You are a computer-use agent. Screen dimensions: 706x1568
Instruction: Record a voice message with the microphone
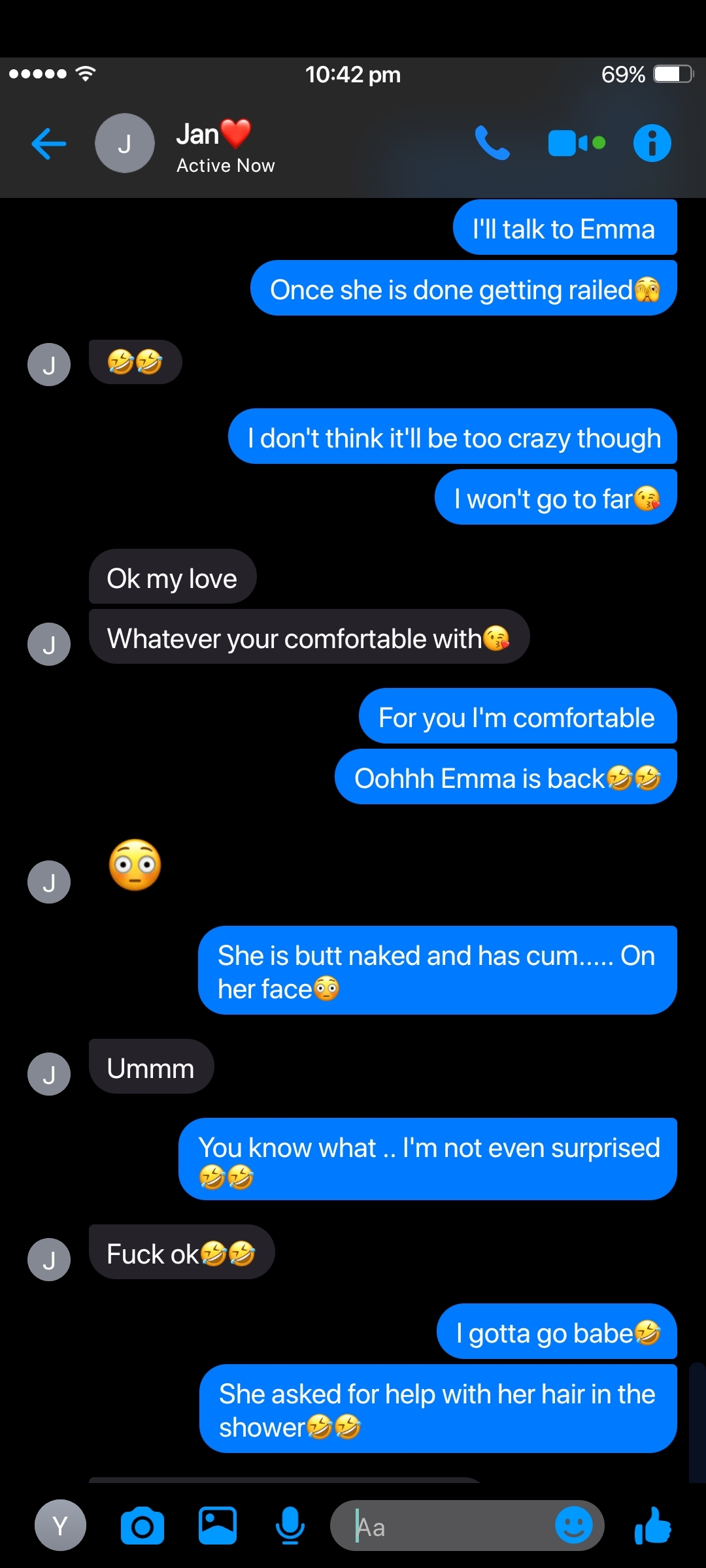click(x=290, y=1526)
